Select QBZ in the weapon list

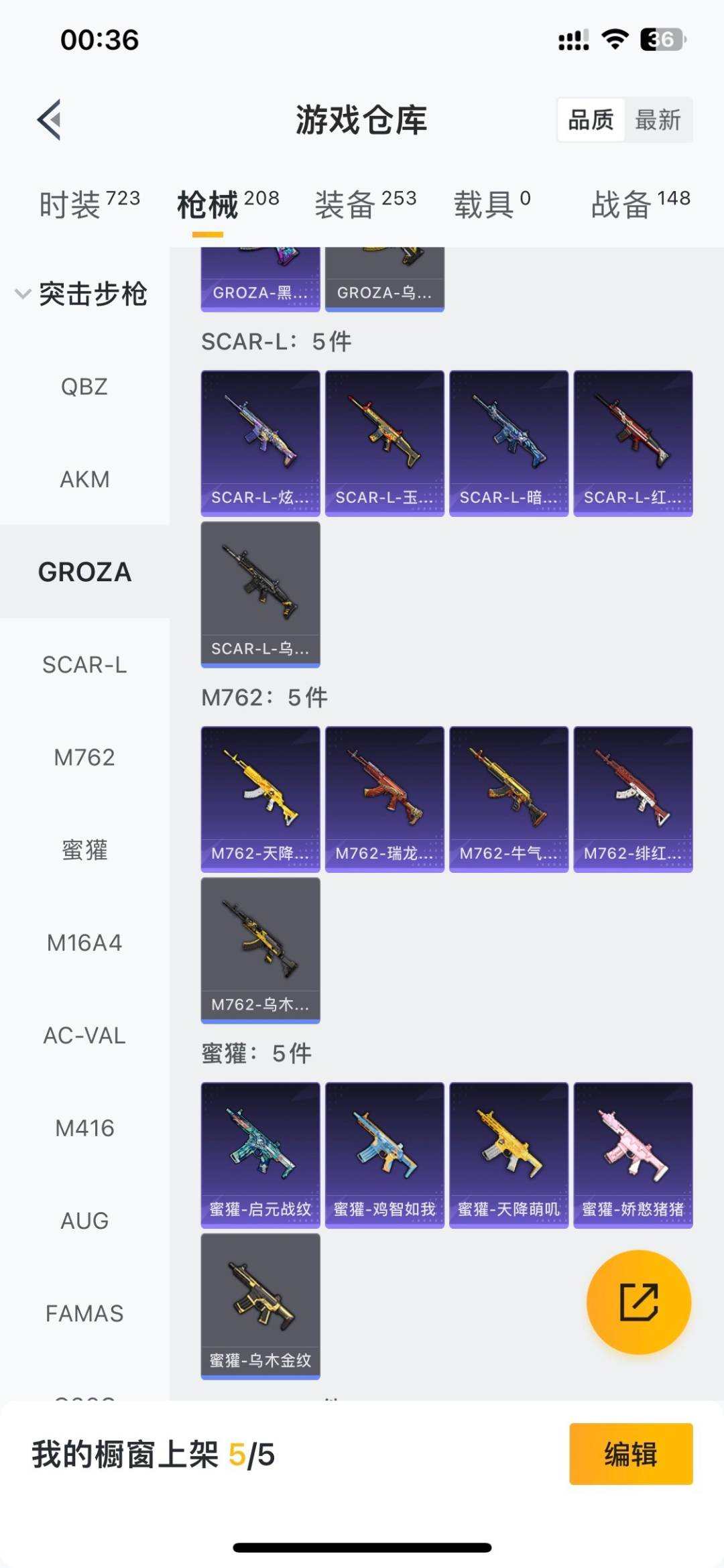84,387
